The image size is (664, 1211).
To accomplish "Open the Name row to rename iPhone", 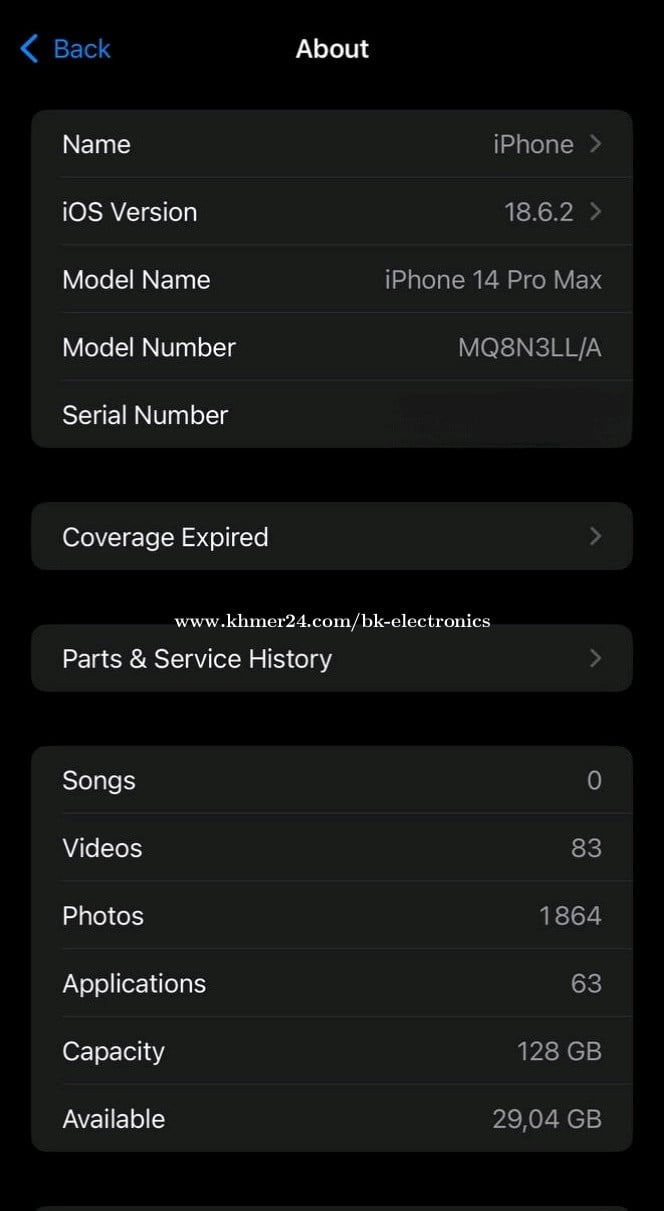I will point(332,144).
